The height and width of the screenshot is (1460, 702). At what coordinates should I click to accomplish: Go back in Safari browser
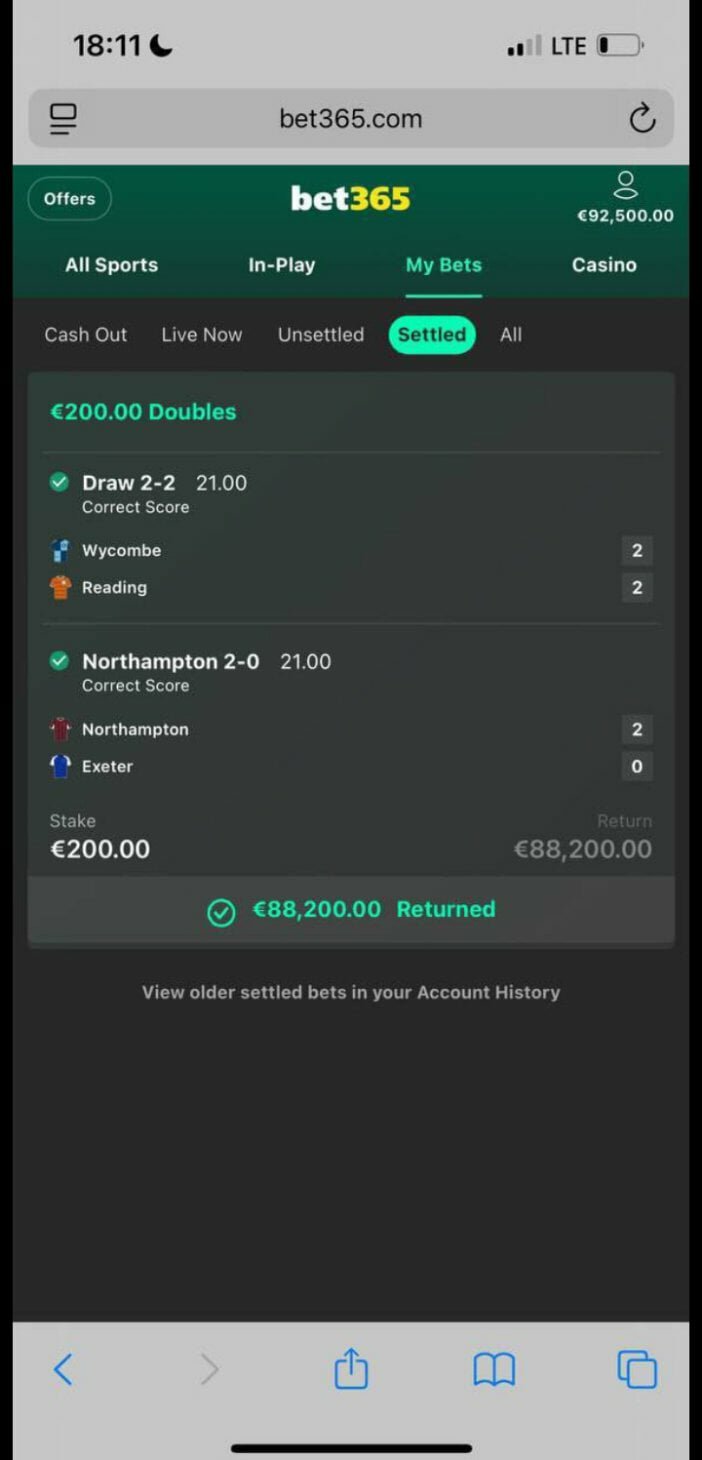[x=63, y=1369]
